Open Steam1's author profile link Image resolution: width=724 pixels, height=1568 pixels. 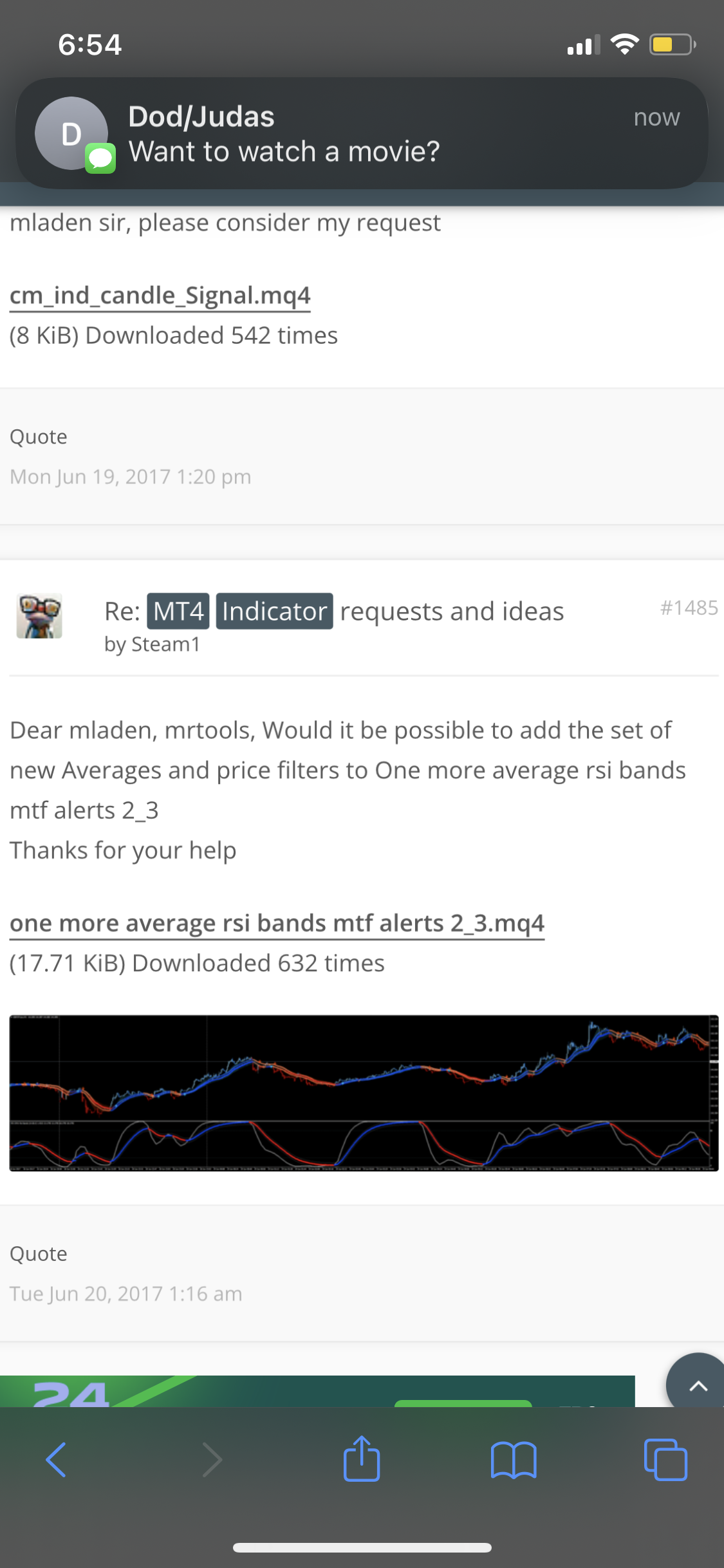coord(165,644)
